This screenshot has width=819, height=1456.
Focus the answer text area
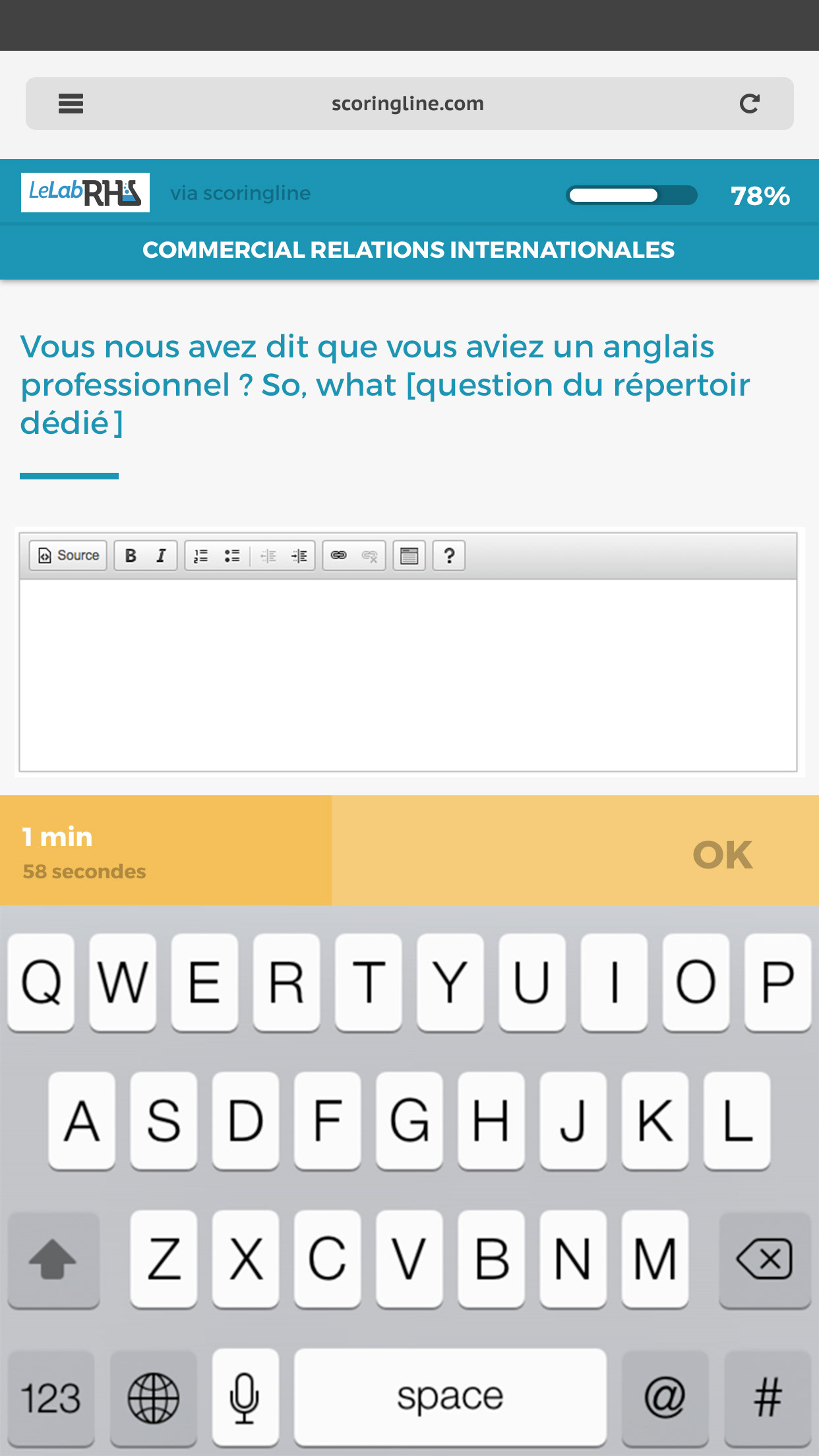point(408,675)
